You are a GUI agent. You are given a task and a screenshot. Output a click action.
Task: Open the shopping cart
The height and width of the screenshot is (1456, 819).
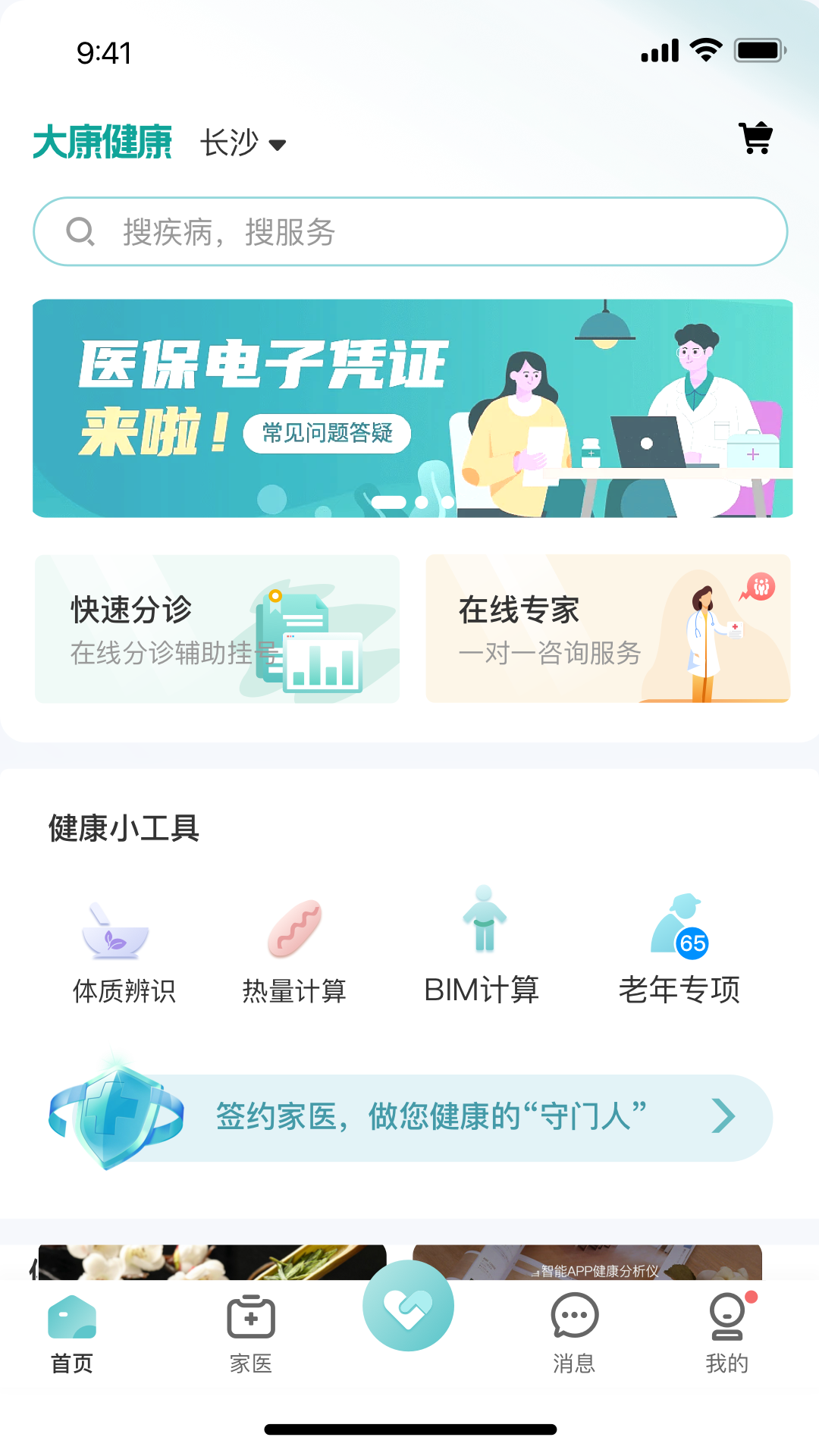(x=755, y=138)
